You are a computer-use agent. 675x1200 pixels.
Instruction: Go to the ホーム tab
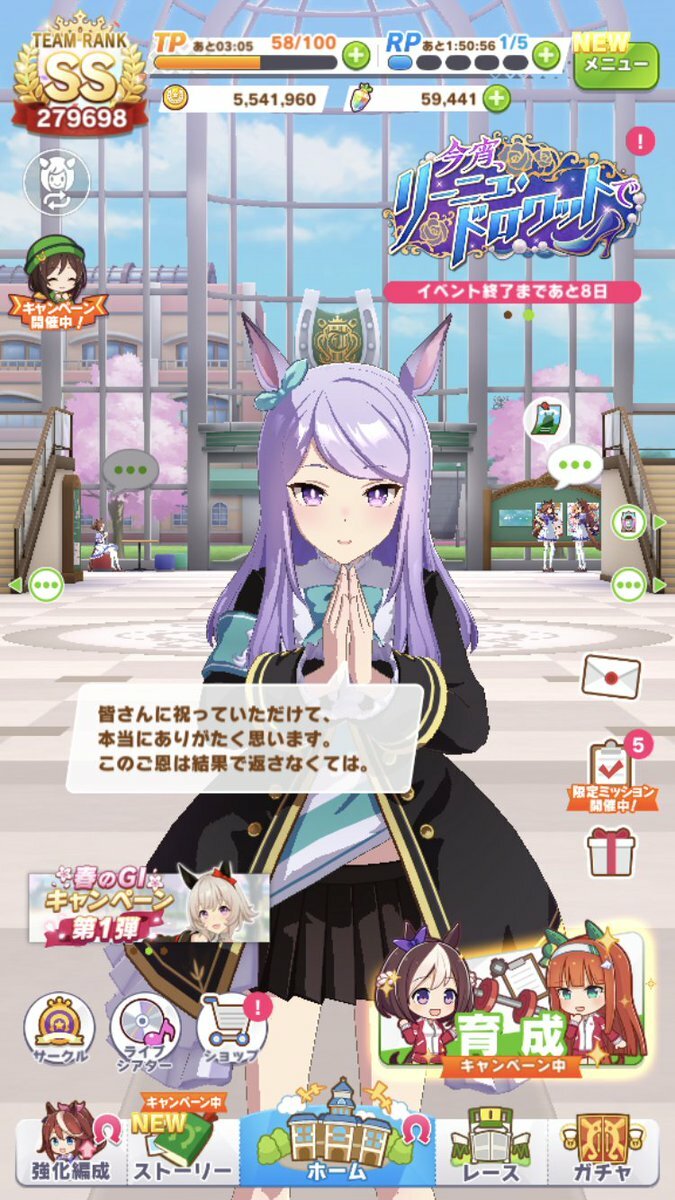tap(338, 1140)
